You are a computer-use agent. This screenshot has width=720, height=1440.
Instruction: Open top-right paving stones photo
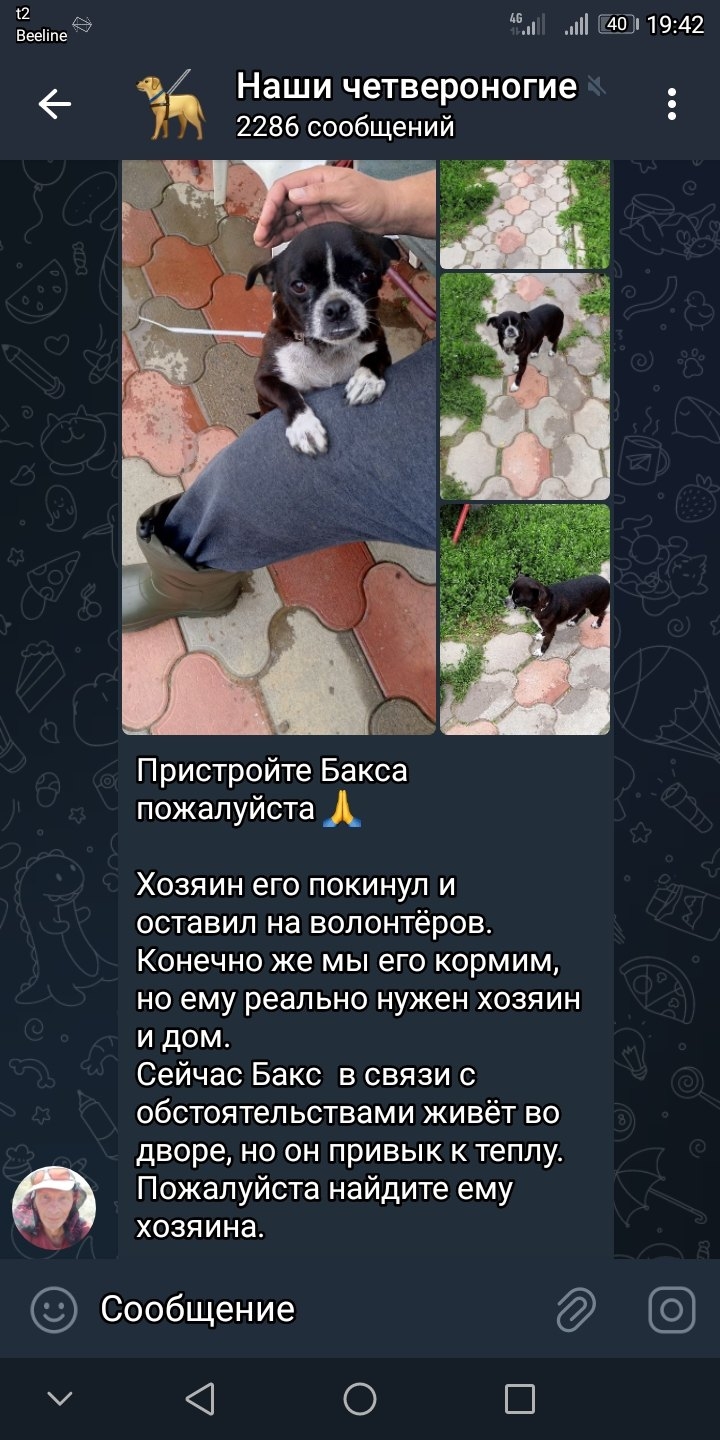[525, 215]
